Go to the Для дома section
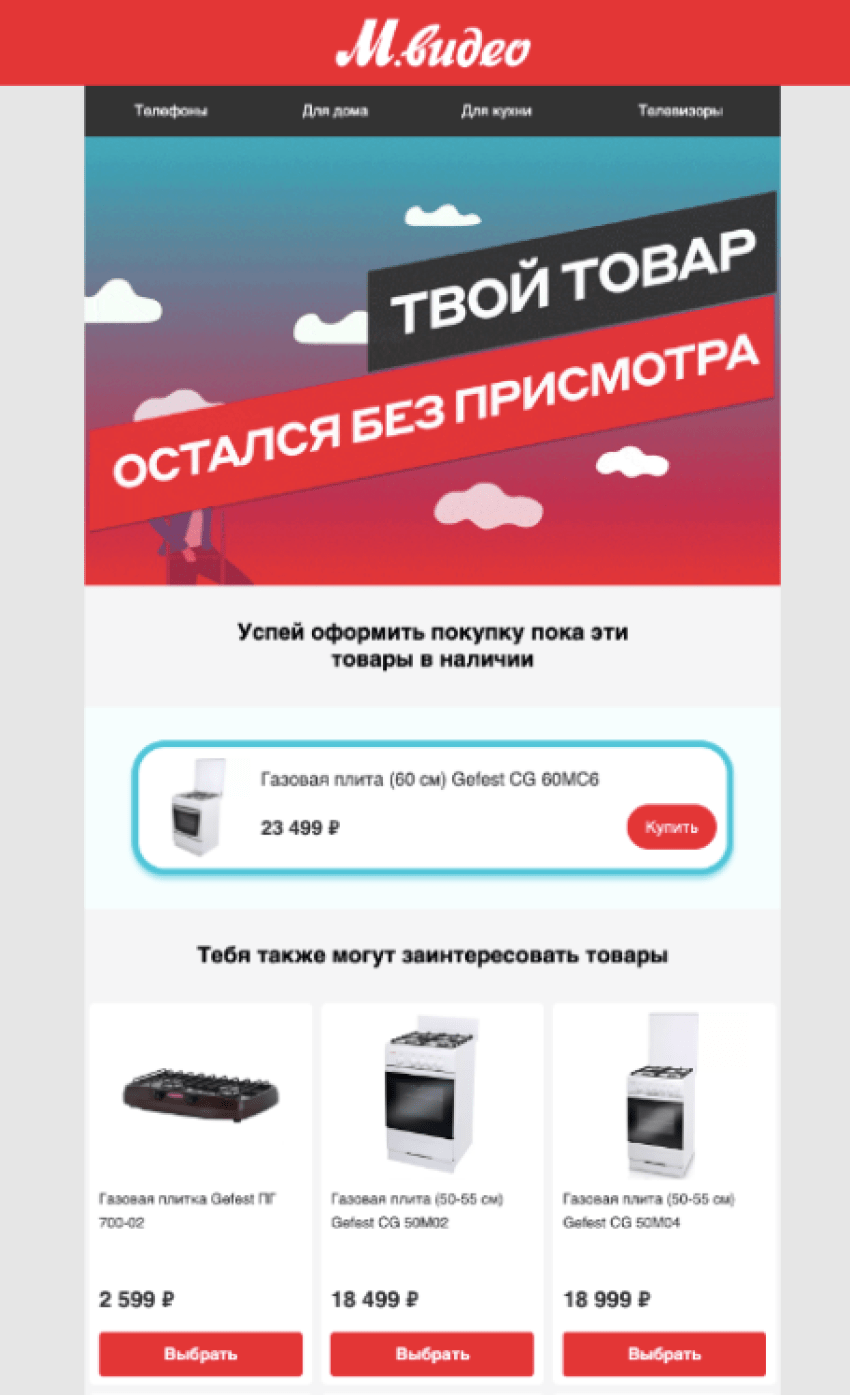 (x=335, y=111)
